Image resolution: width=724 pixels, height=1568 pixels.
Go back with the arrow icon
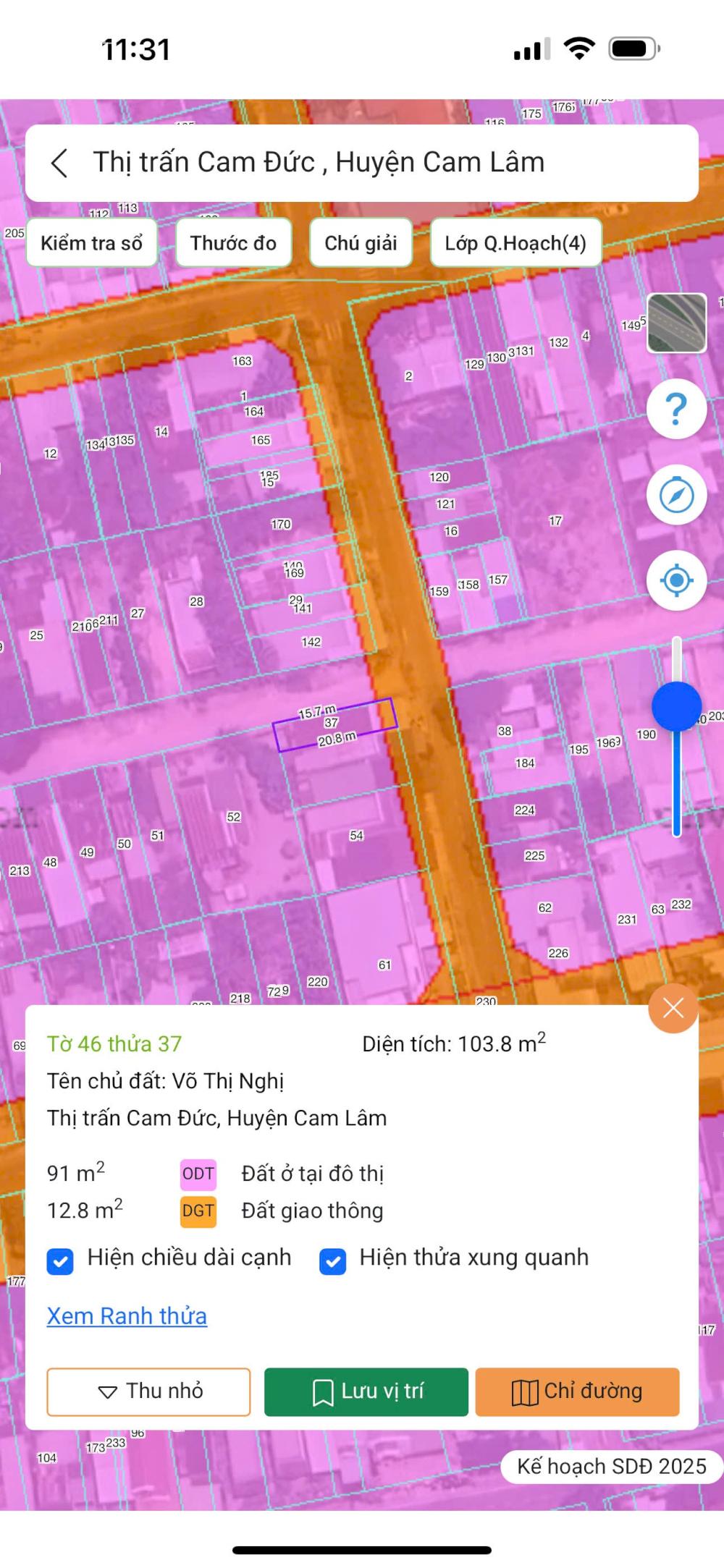59,163
